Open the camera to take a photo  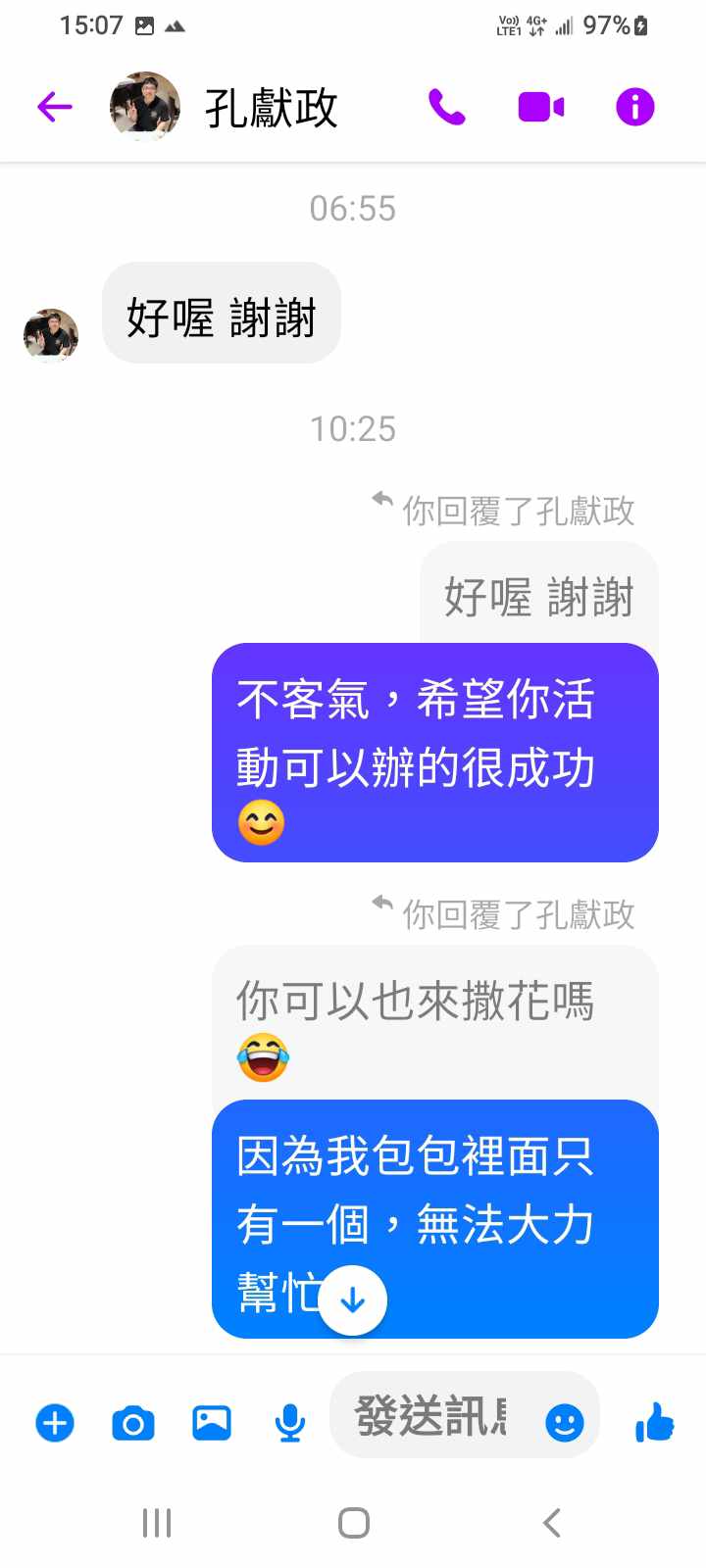point(133,1422)
